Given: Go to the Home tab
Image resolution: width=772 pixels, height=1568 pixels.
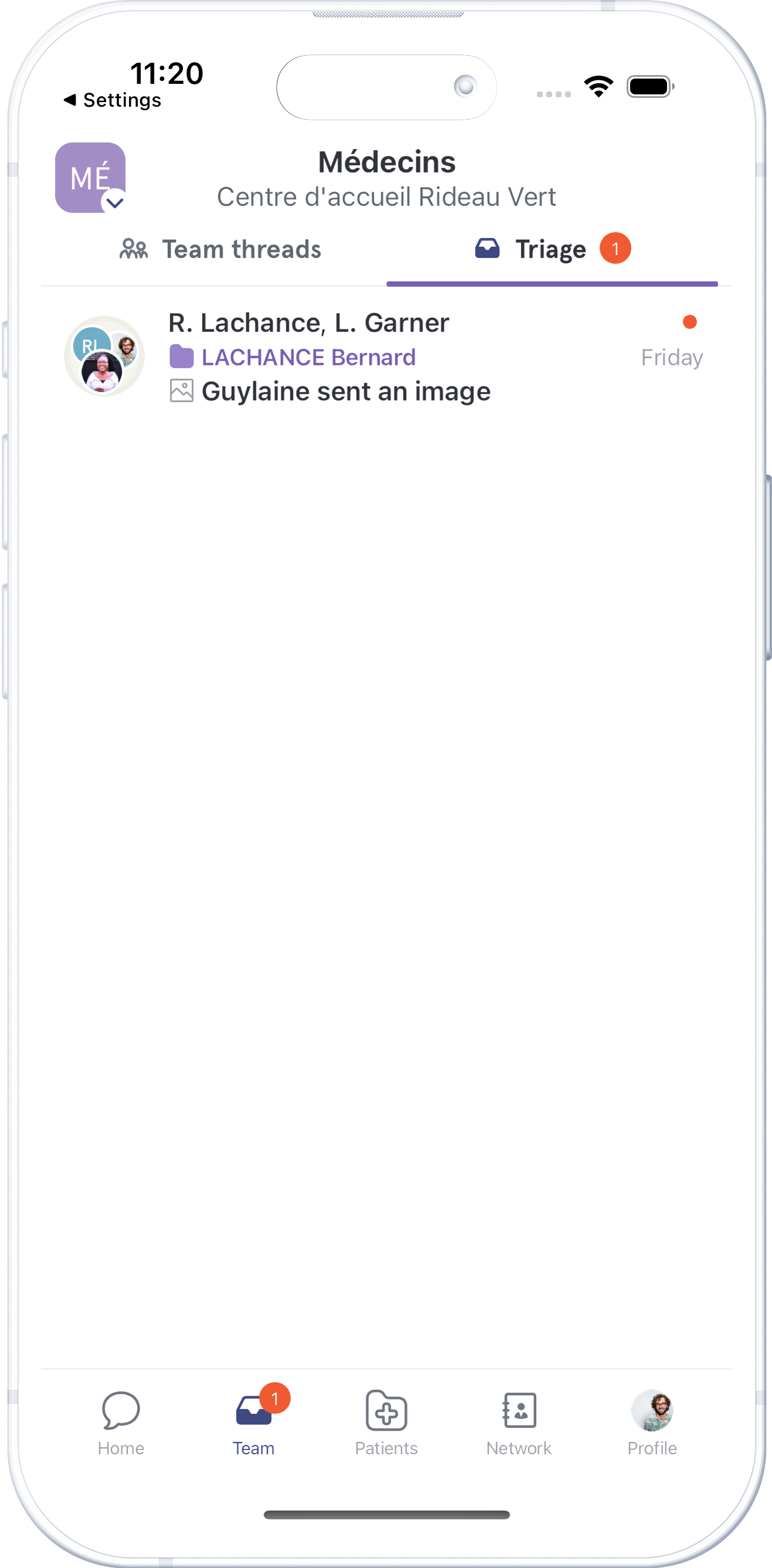Looking at the screenshot, I should pos(120,1423).
